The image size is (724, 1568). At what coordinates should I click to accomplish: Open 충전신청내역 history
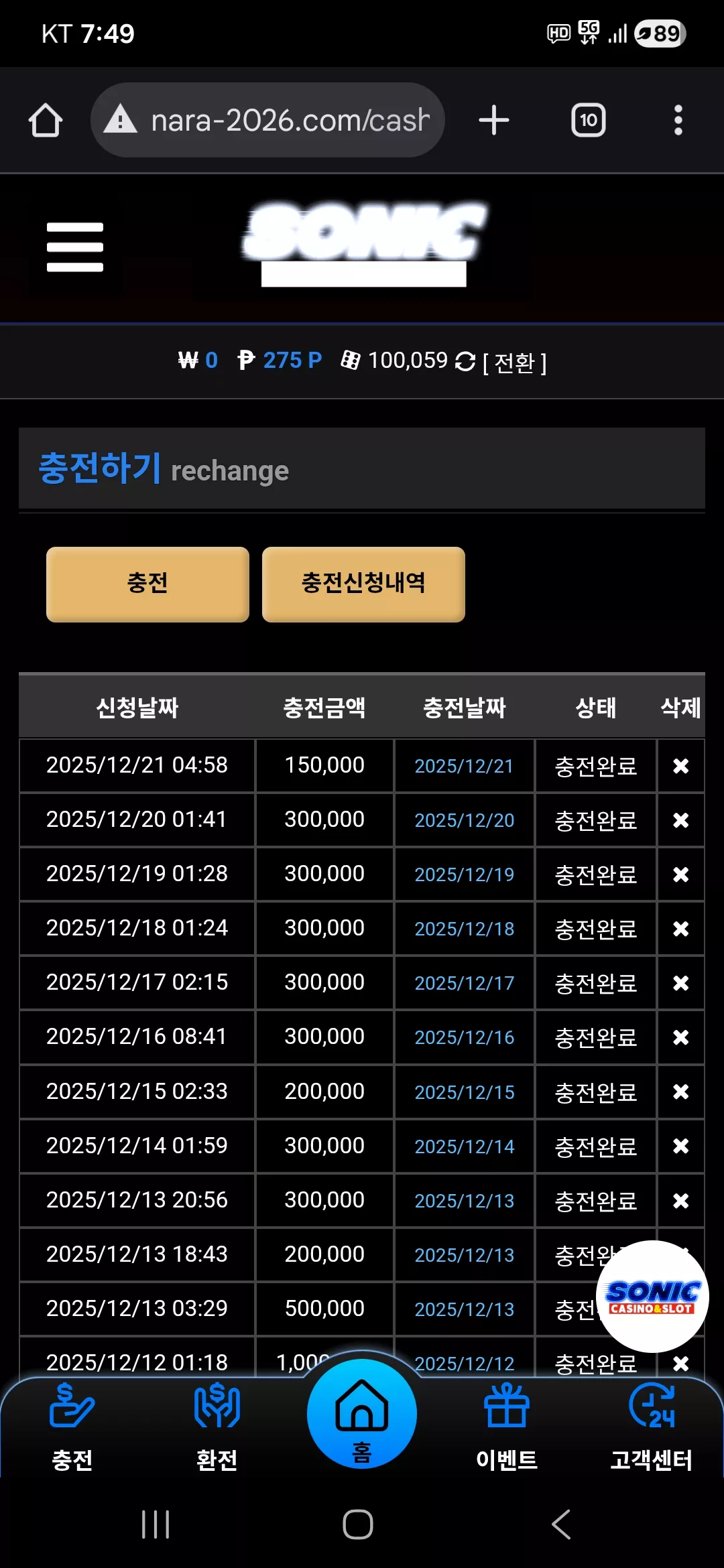click(x=363, y=584)
